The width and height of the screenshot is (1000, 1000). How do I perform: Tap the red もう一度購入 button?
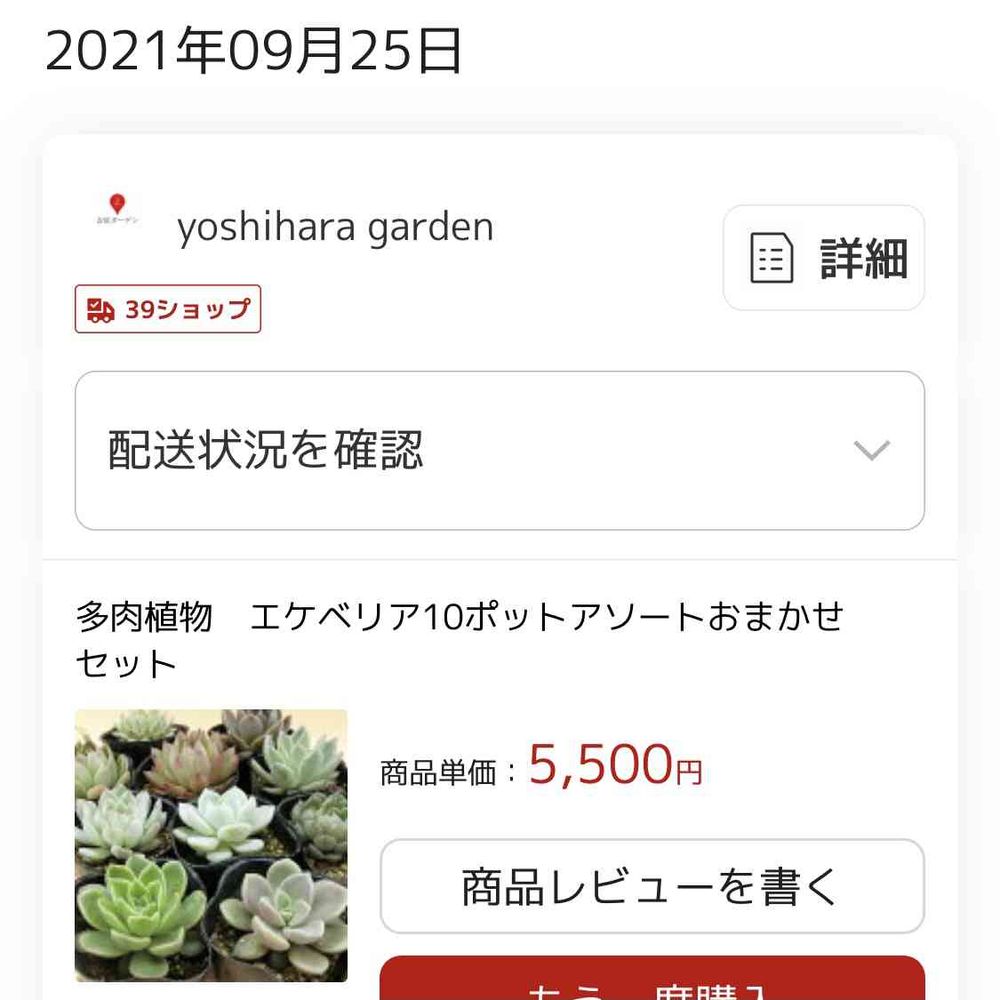pos(652,980)
